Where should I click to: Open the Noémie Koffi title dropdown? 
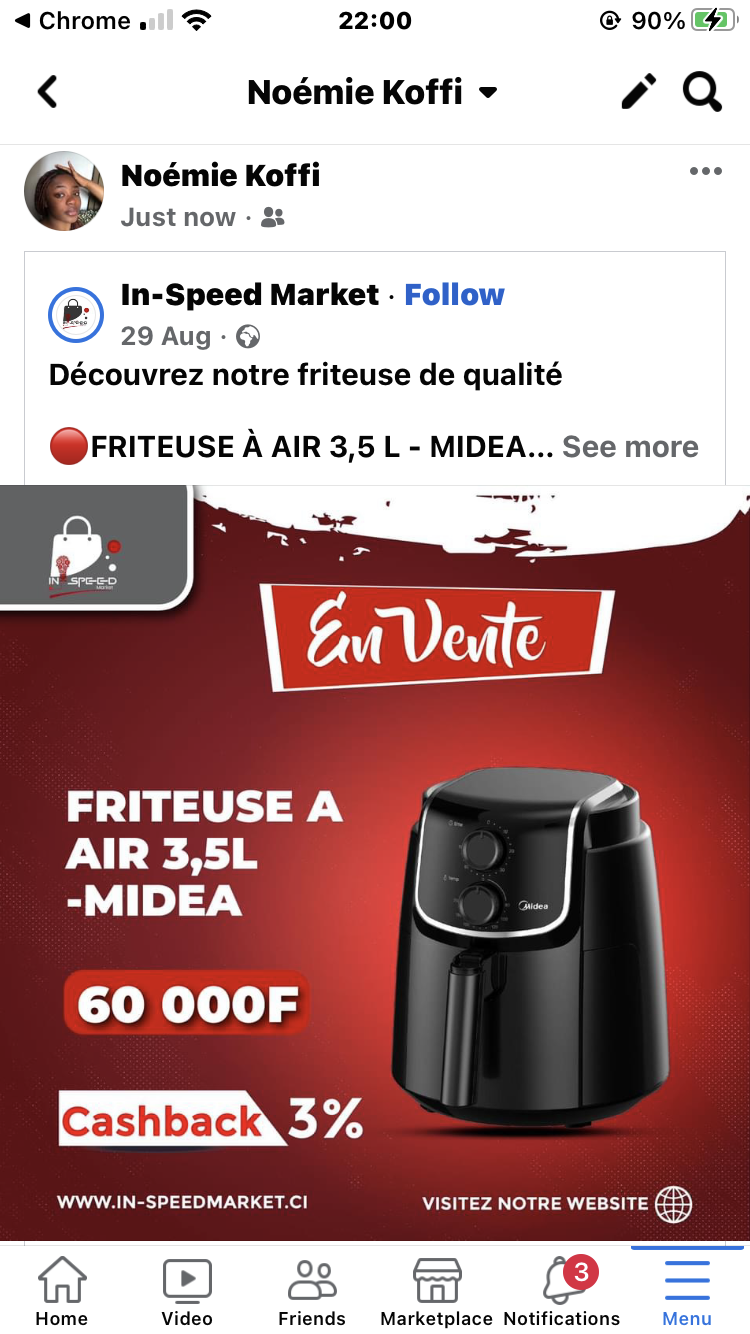coord(372,93)
